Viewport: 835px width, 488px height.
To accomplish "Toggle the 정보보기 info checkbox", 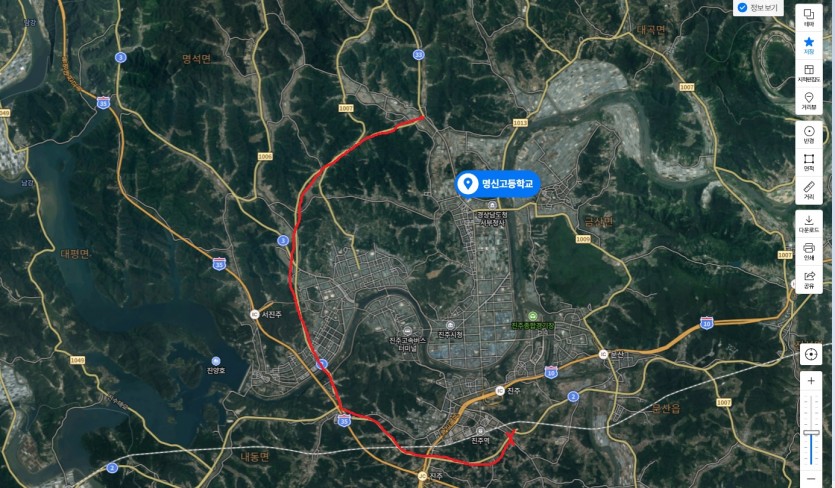I will (x=742, y=8).
